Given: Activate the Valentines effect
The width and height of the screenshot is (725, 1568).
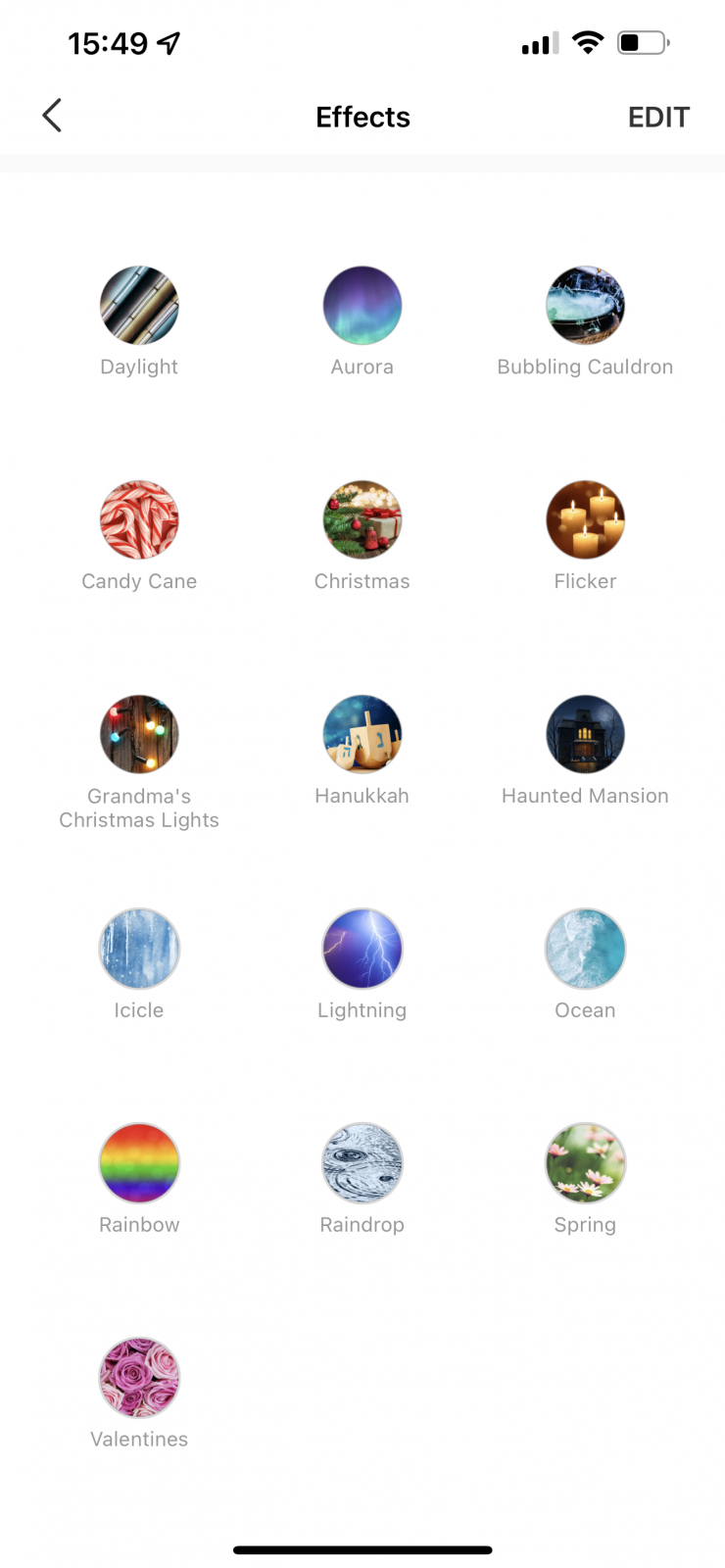Looking at the screenshot, I should pos(139,1378).
